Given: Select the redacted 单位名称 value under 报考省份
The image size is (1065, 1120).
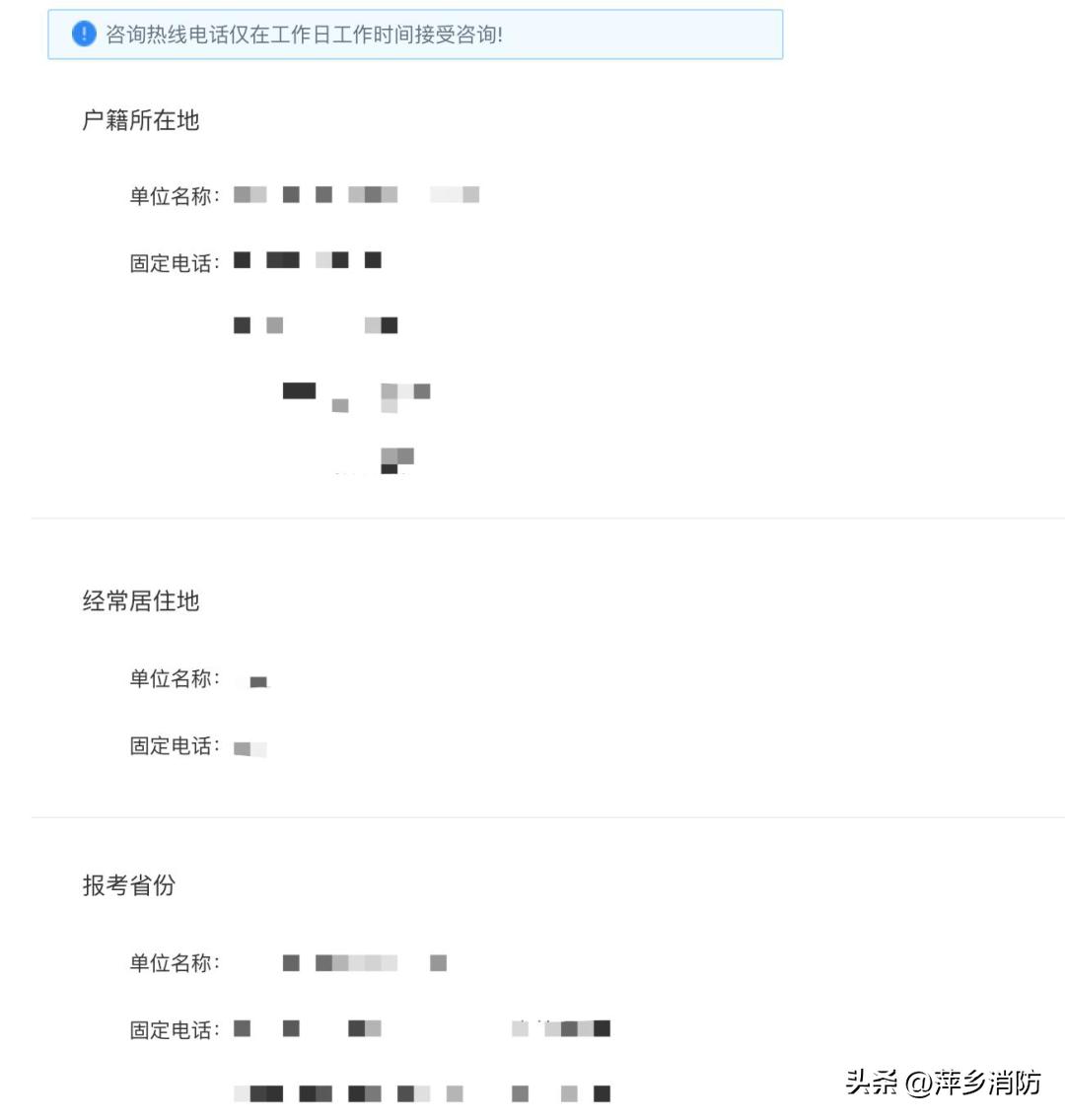Looking at the screenshot, I should 365,963.
